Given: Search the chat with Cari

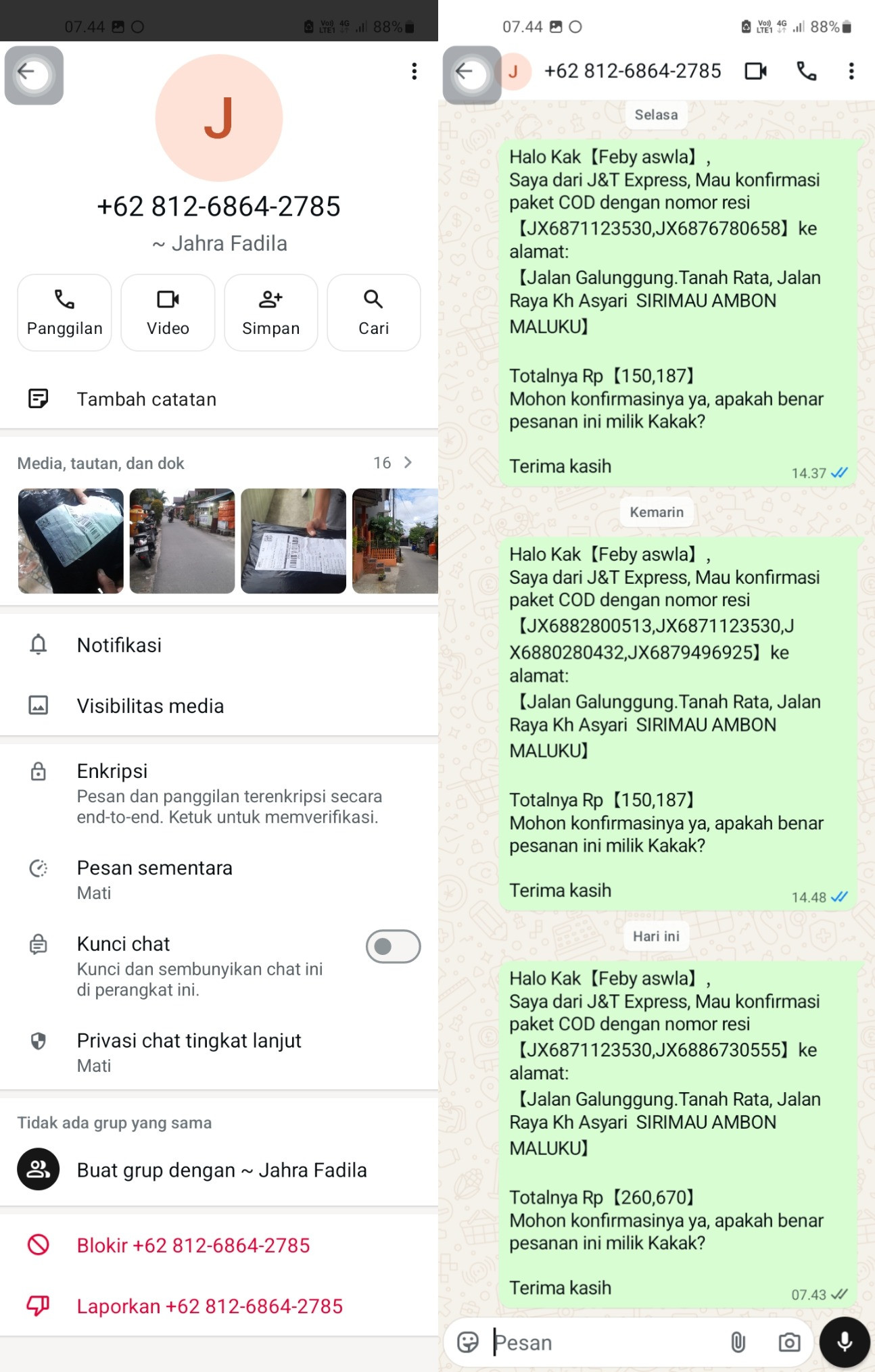Looking at the screenshot, I should pos(373,312).
